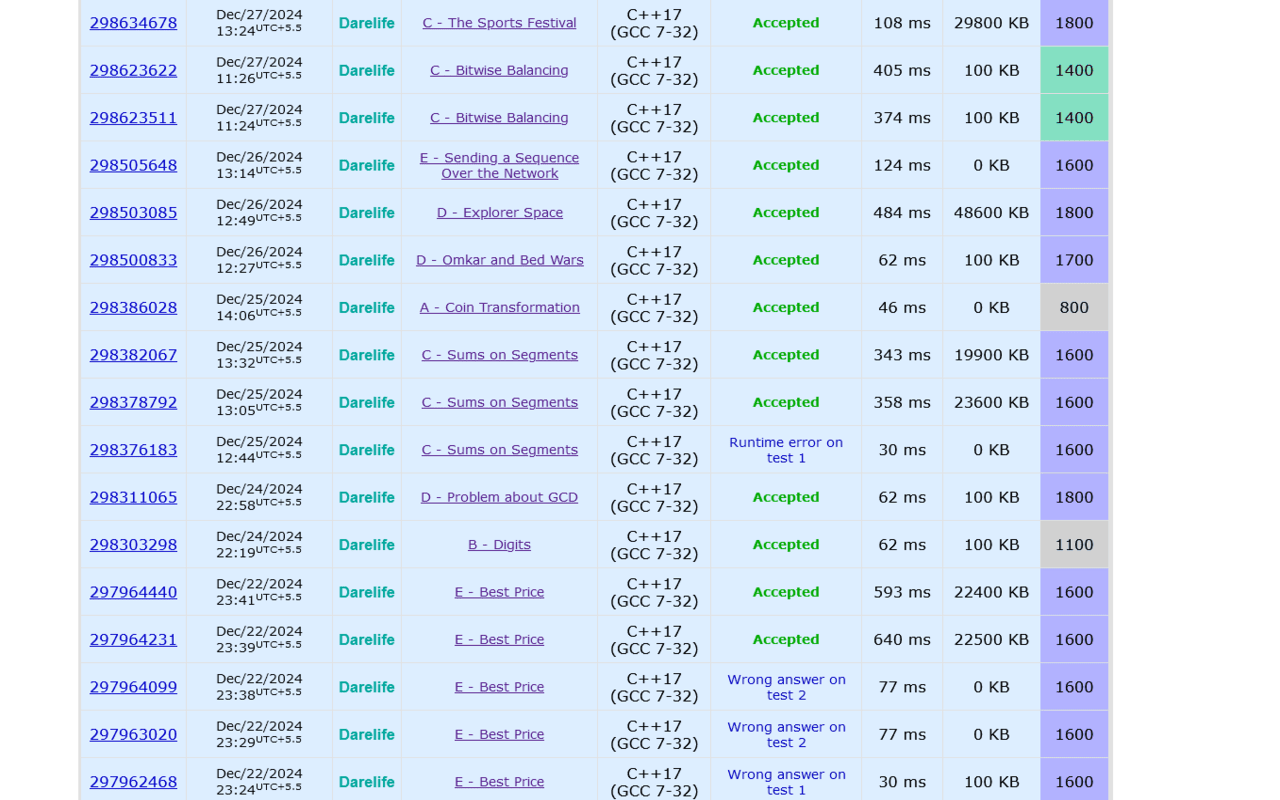Open D - Problem about GCD
Screen dimensions: 1280x800
point(499,497)
